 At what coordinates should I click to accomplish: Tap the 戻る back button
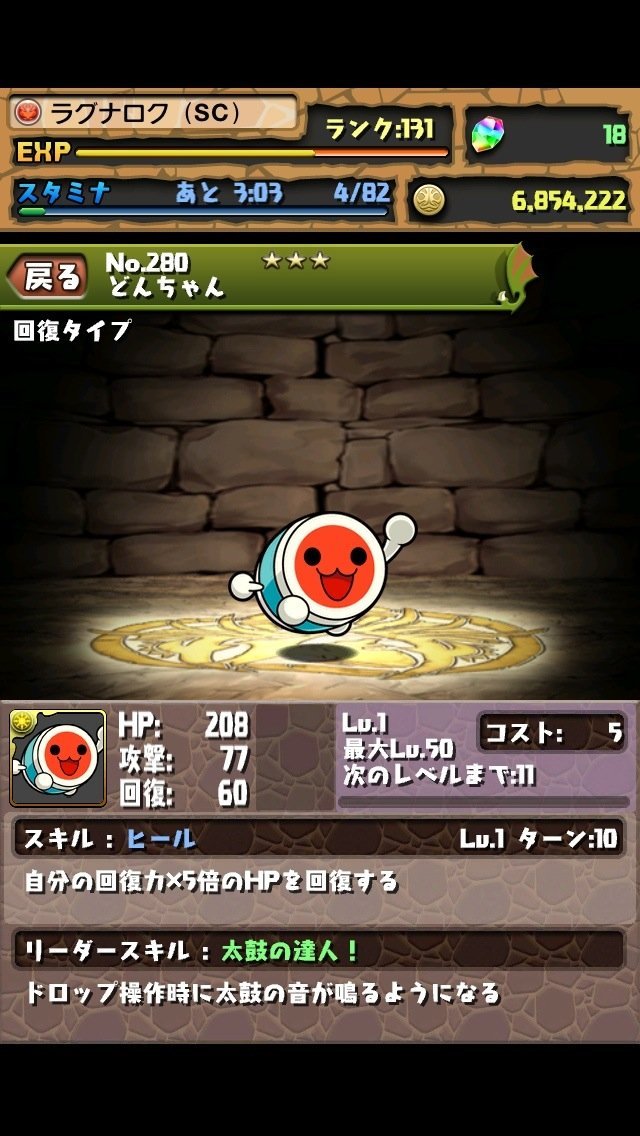point(47,277)
